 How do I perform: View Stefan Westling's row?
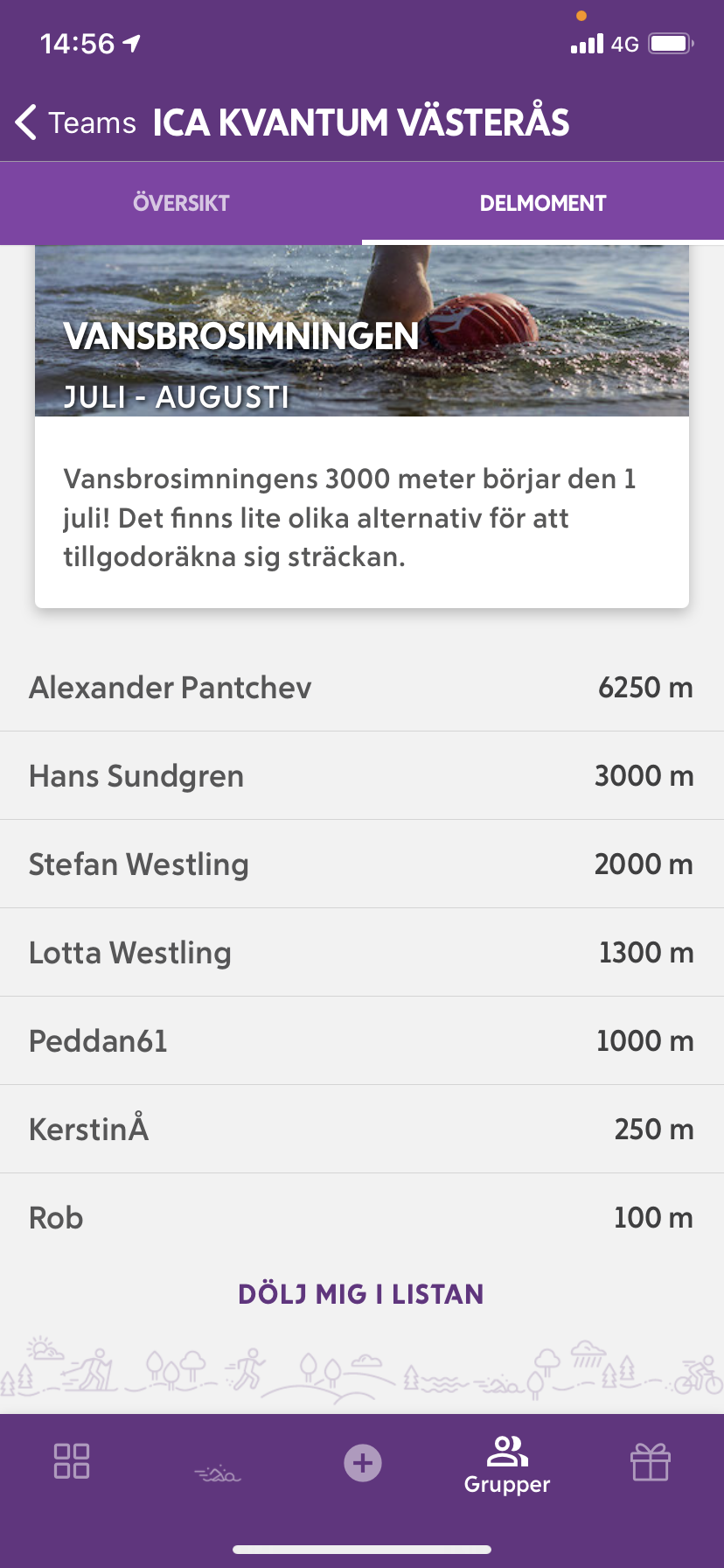point(362,864)
